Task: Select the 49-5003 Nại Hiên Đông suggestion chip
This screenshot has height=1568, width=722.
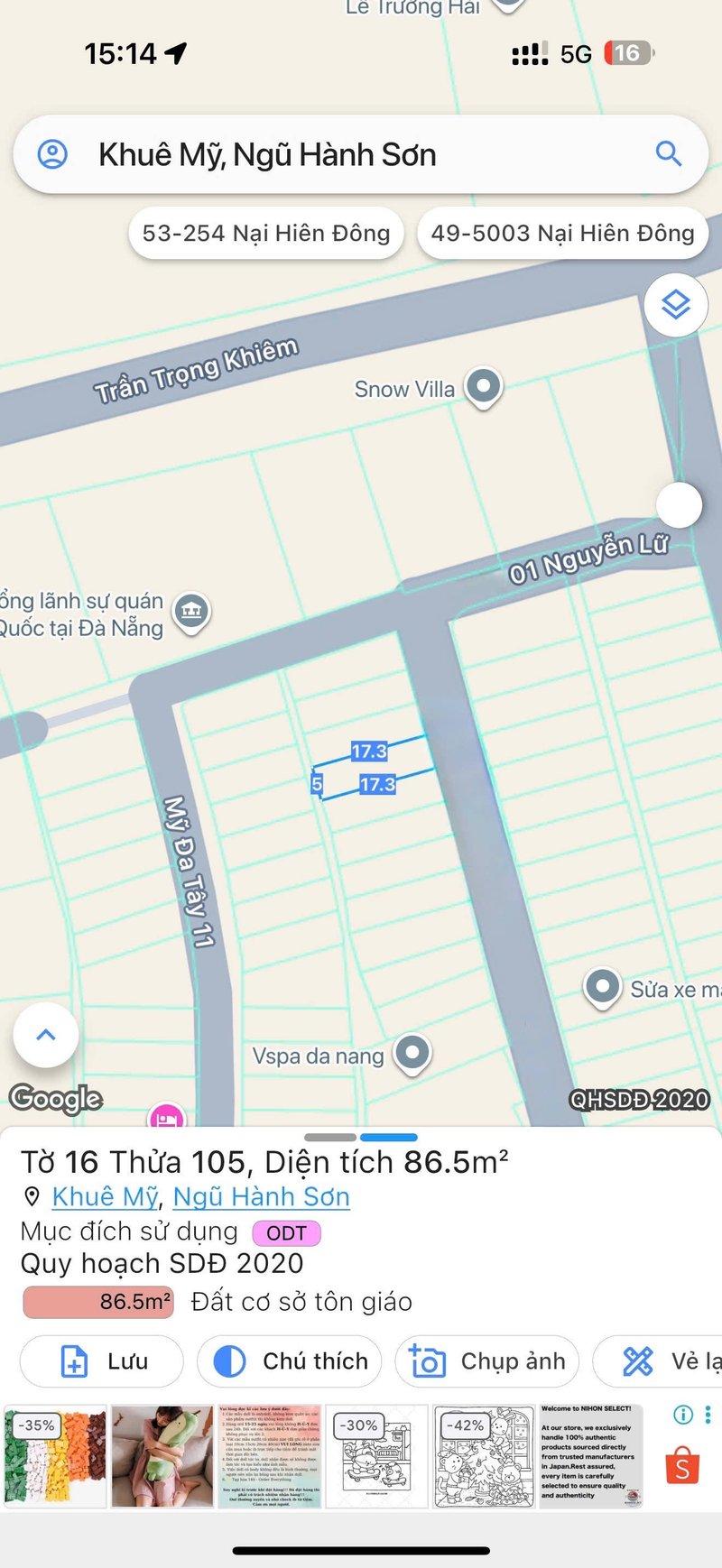Action: (561, 233)
